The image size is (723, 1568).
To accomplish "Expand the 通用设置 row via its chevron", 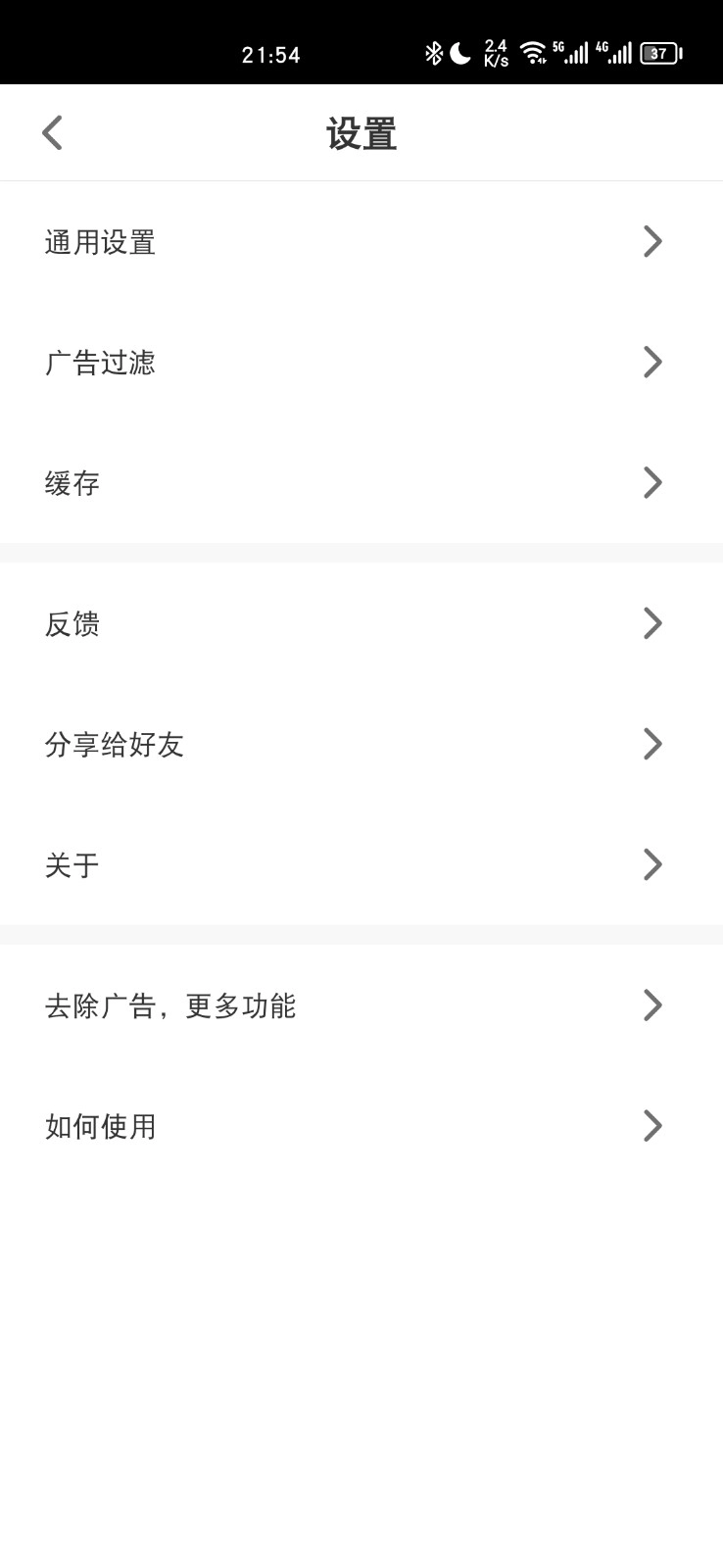I will point(652,241).
